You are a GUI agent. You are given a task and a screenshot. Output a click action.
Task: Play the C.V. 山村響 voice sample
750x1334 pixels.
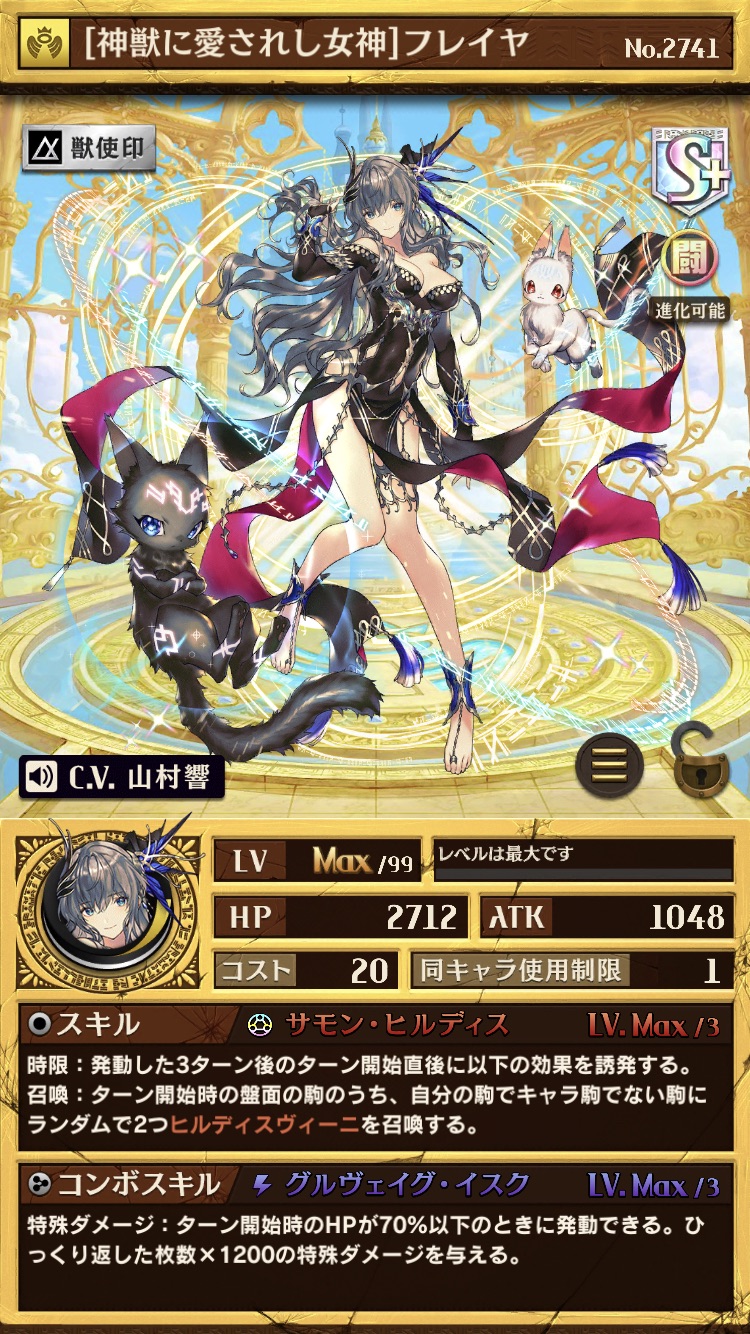click(x=121, y=776)
